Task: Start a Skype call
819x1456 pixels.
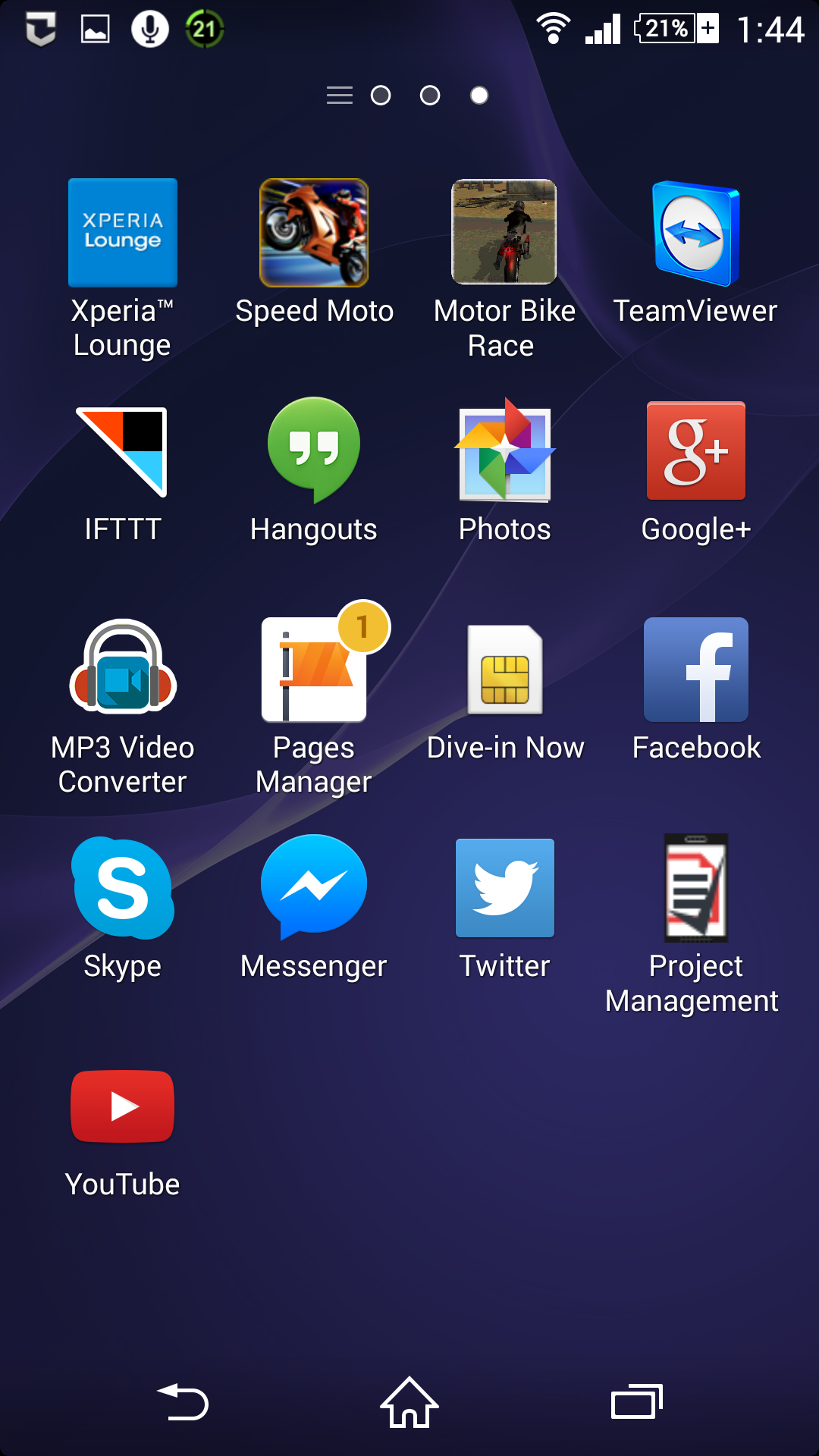Action: (122, 888)
